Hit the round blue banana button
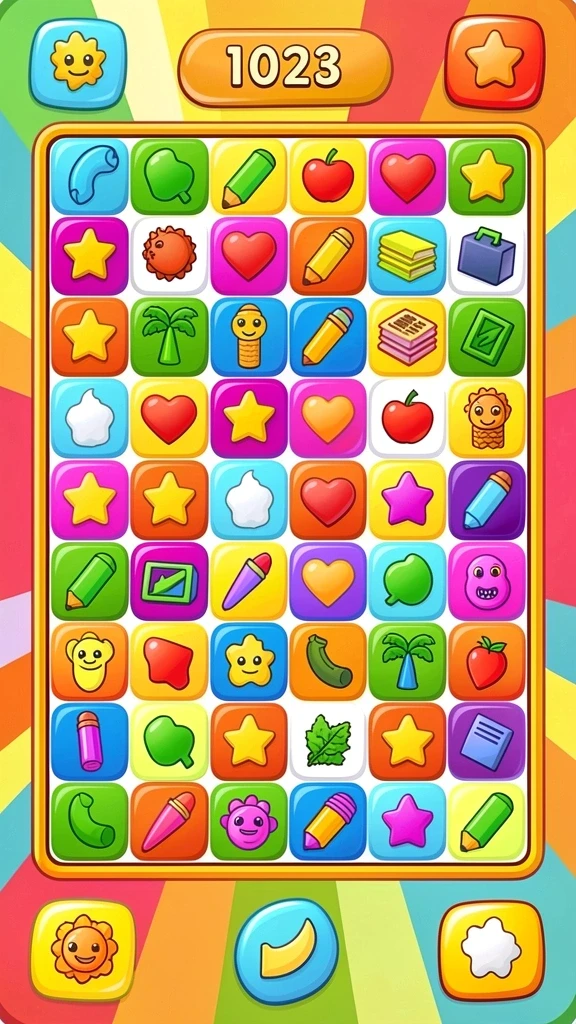This screenshot has height=1024, width=576. (287, 951)
